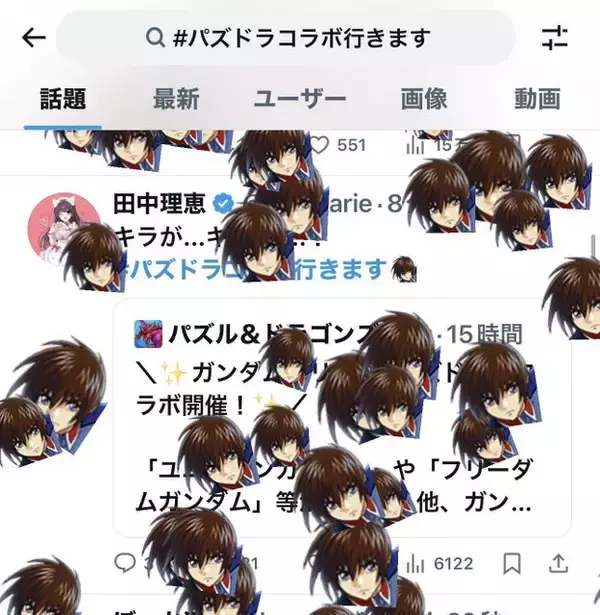This screenshot has width=600, height=615.
Task: Show the 画像 tab
Action: [423, 99]
